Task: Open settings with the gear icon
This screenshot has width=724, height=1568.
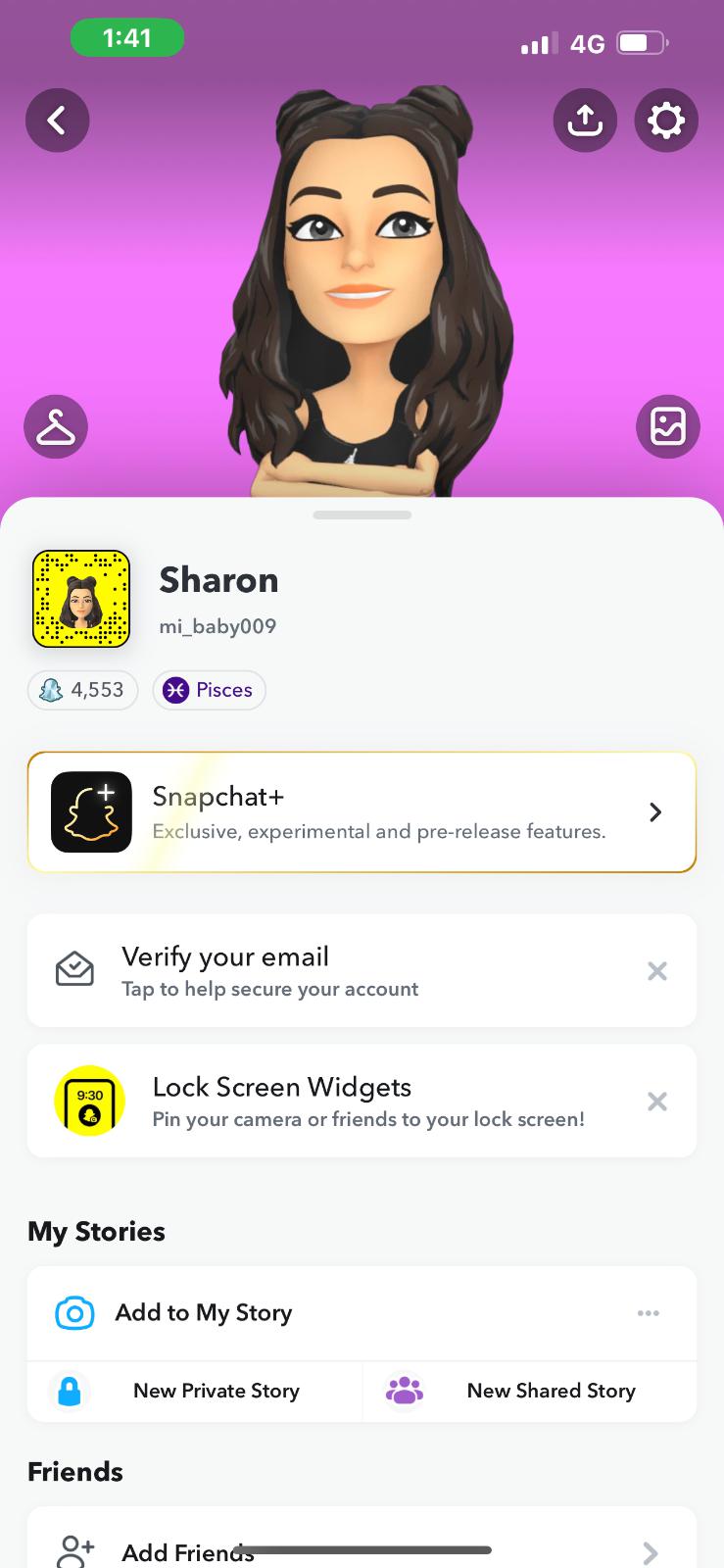Action: [666, 121]
